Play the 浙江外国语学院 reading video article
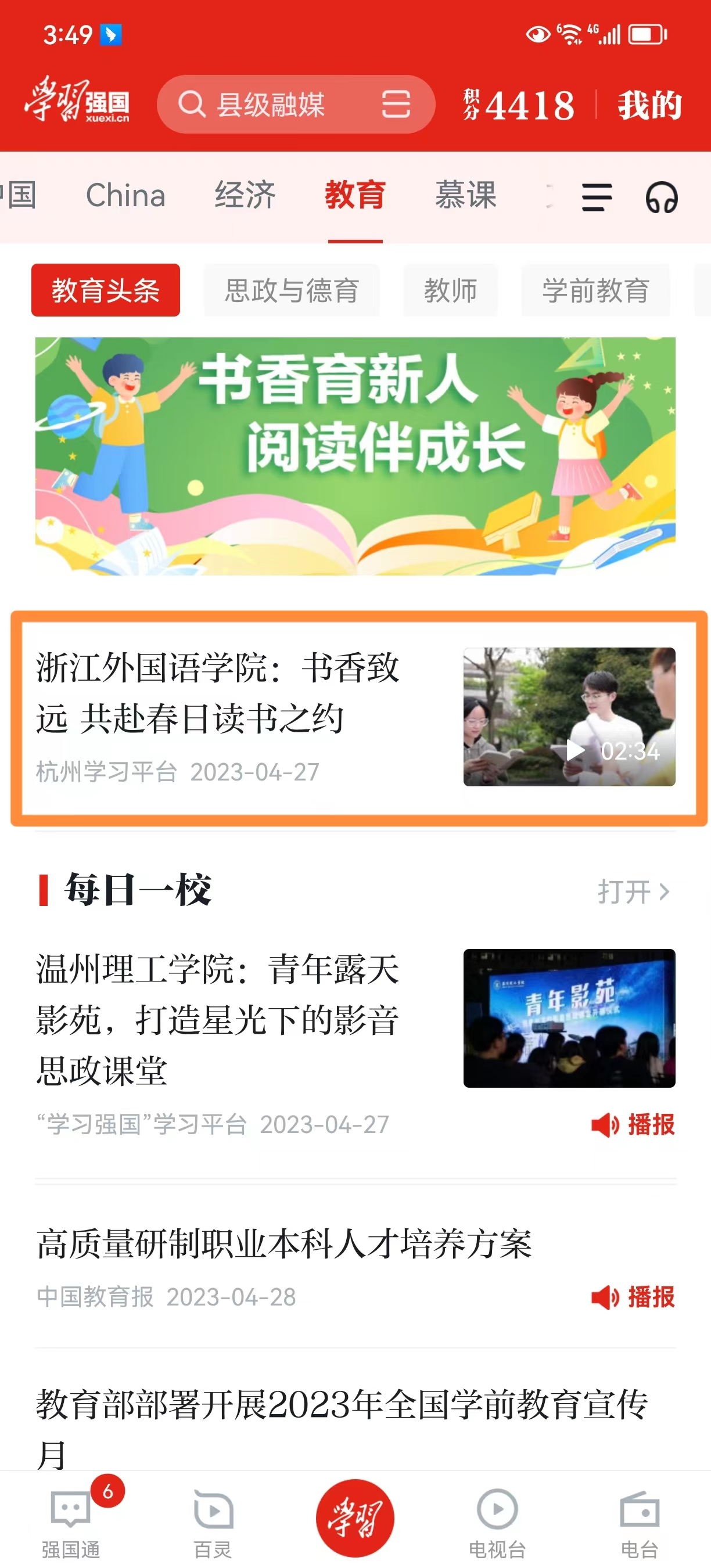 (569, 717)
